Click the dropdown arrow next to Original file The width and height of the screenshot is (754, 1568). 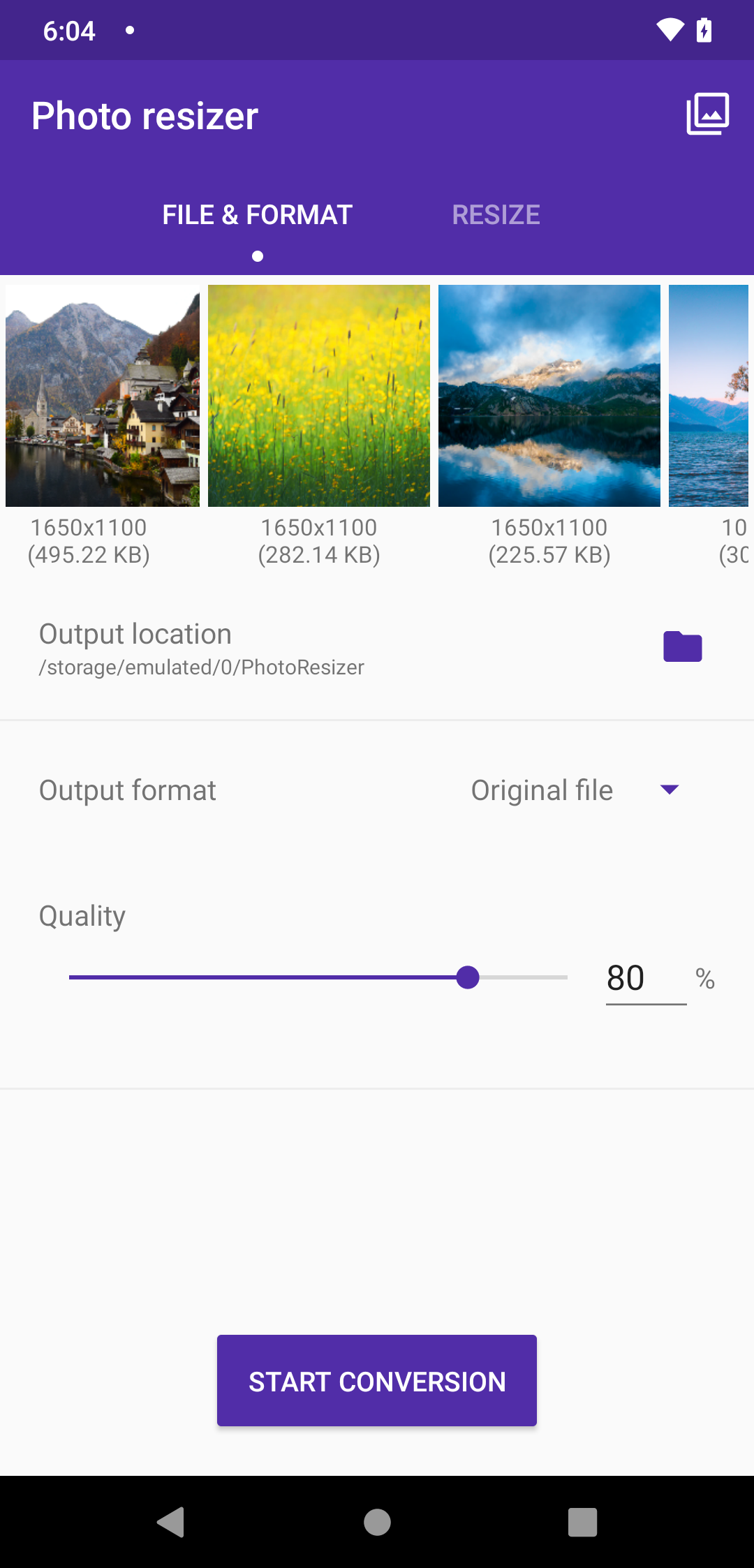coord(669,790)
